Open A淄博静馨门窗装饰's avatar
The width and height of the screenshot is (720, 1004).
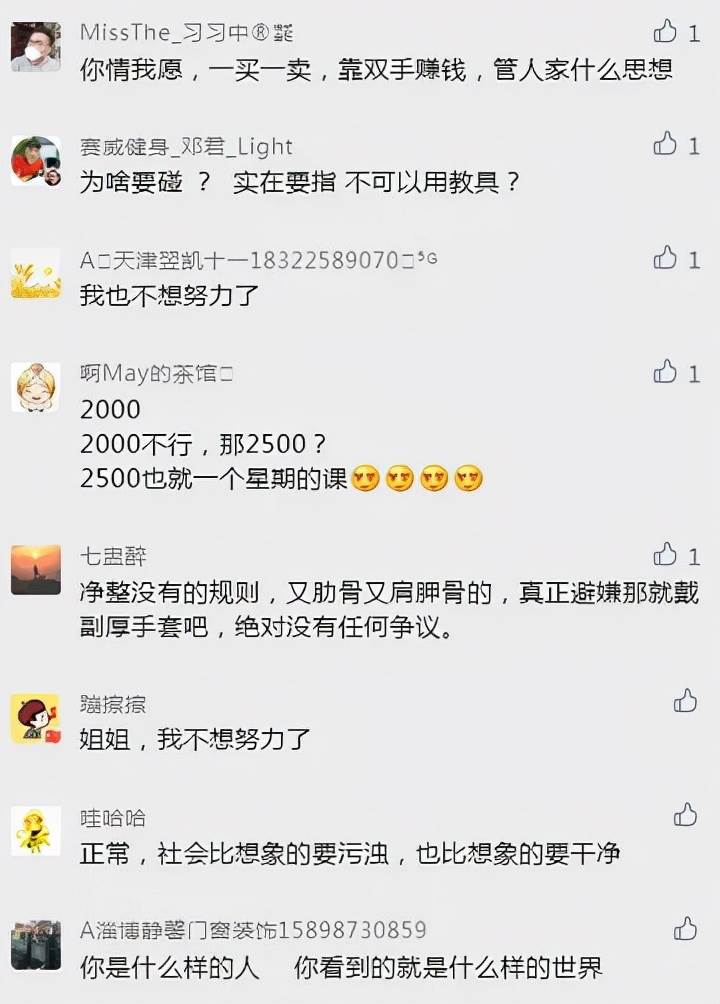[x=35, y=944]
